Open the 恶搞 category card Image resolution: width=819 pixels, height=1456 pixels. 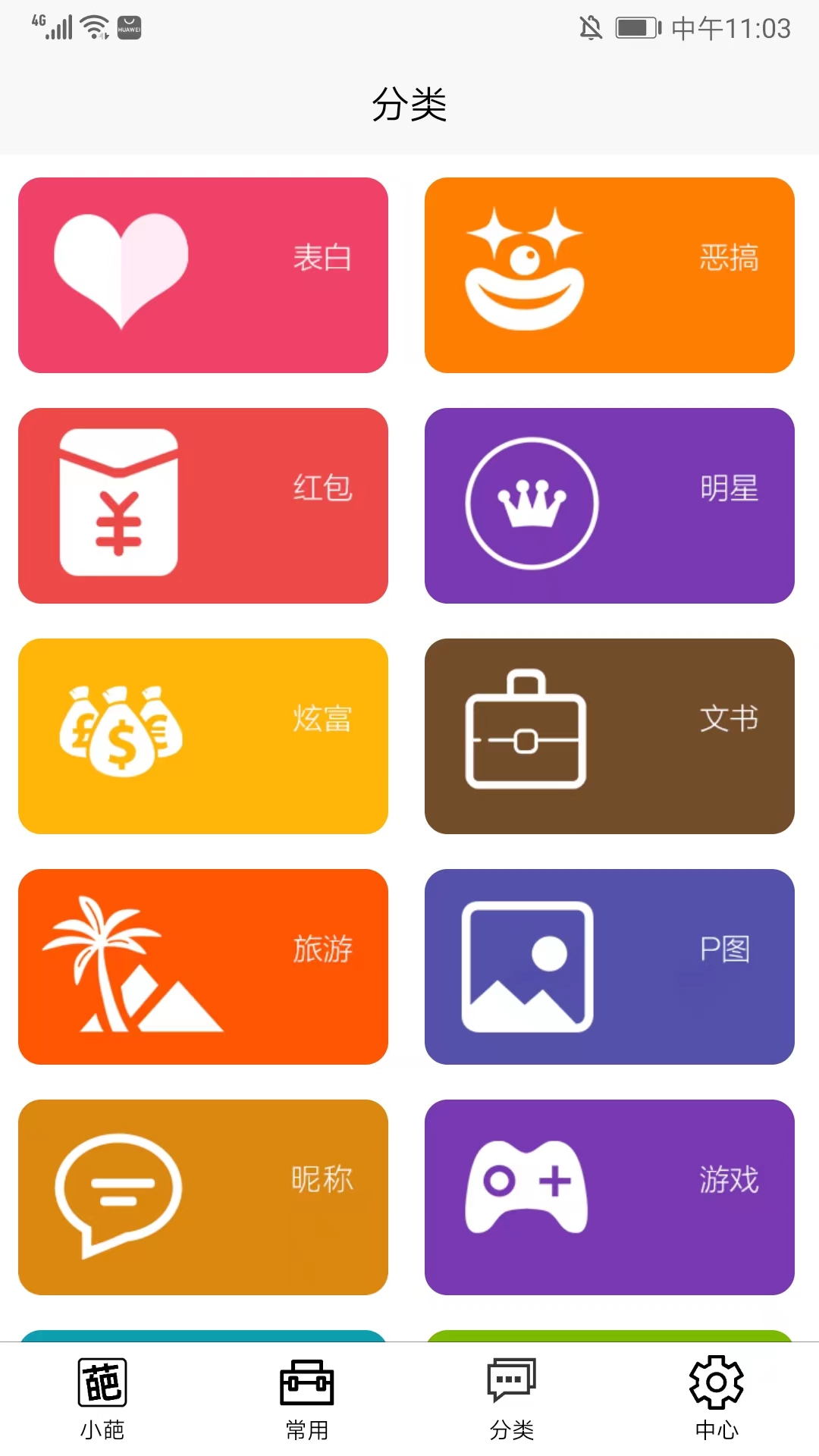pyautogui.click(x=609, y=275)
